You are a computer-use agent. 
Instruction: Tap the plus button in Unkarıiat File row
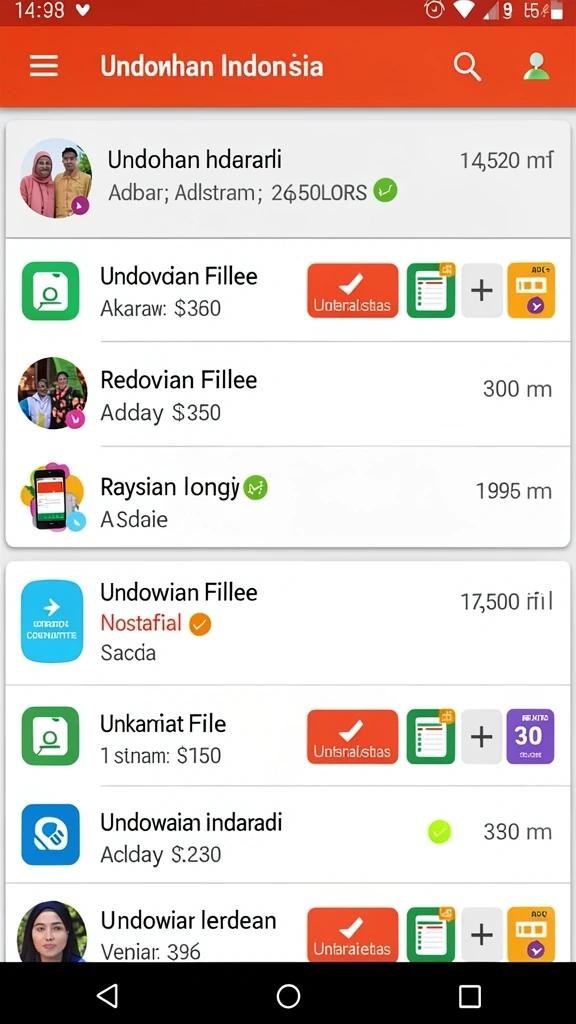pyautogui.click(x=482, y=737)
